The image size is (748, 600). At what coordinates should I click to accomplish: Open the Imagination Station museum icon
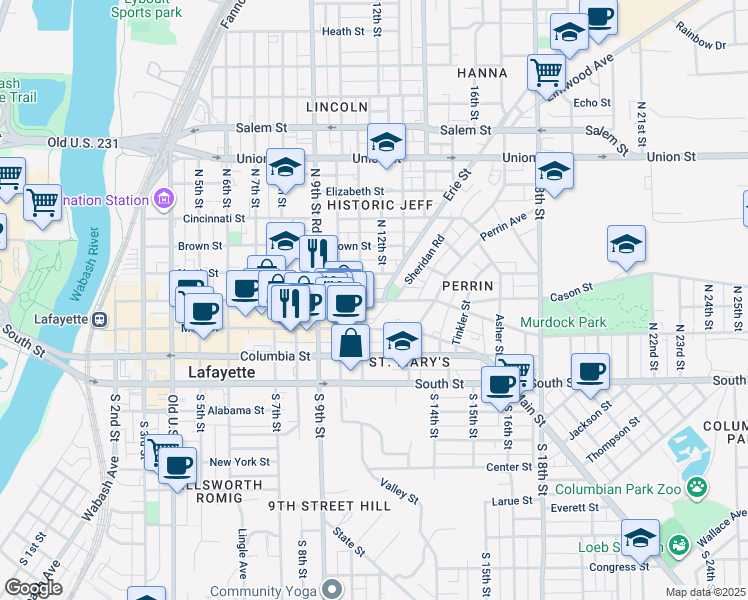point(164,198)
